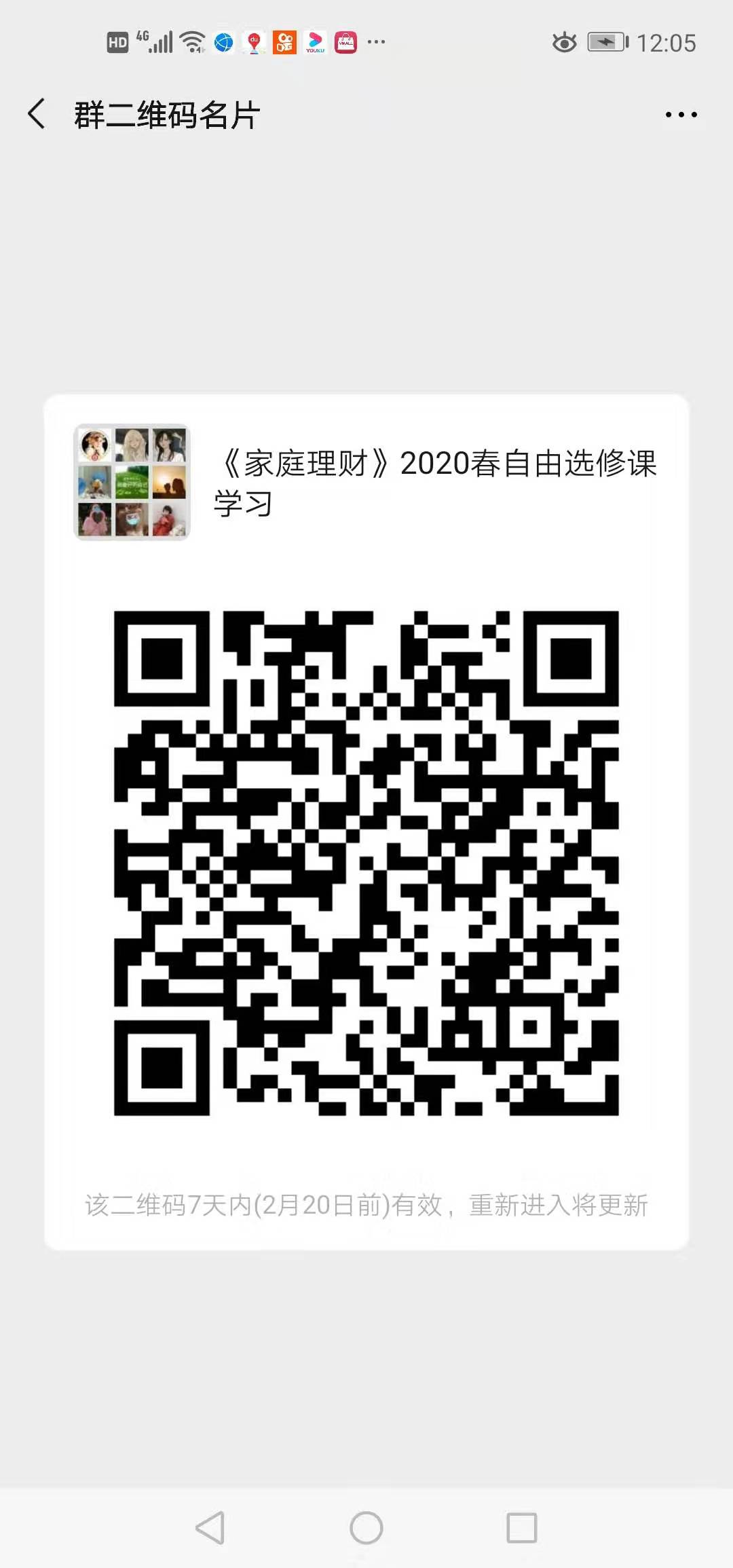733x1568 pixels.
Task: Open the recent apps view
Action: [x=522, y=1529]
